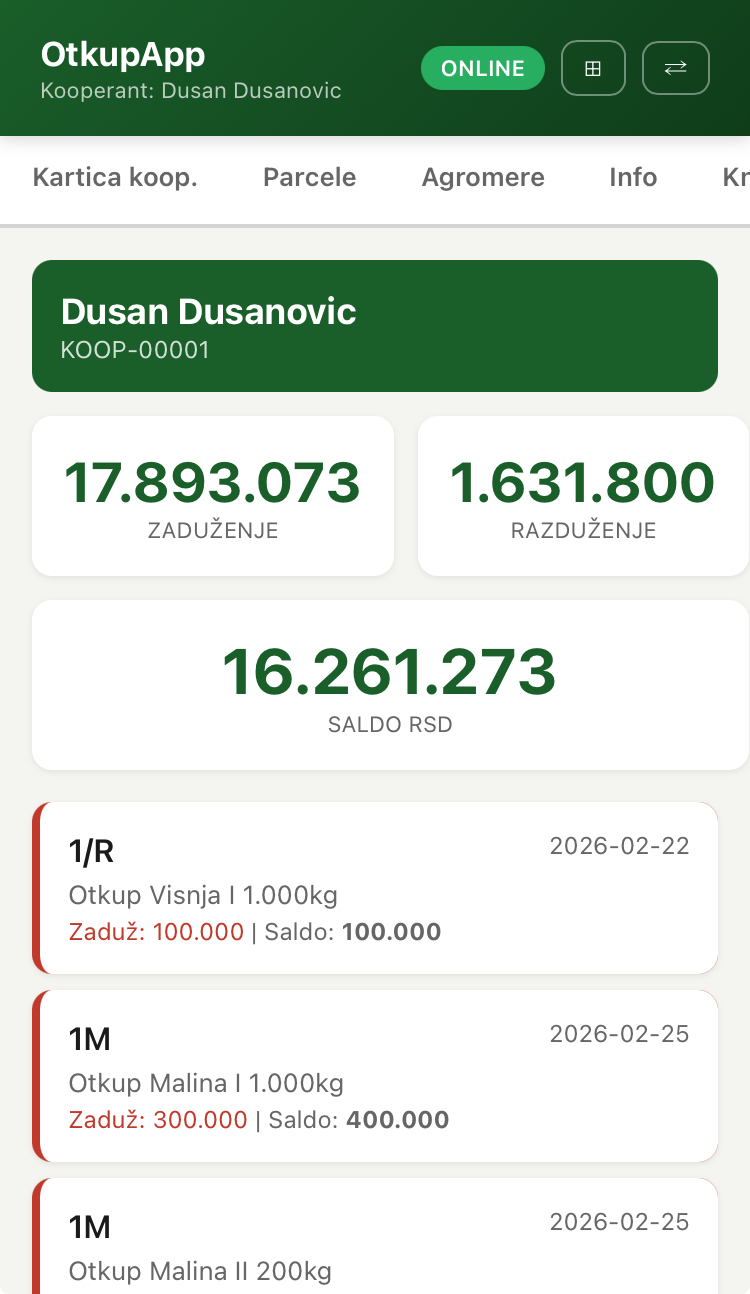
Task: Open the RAZDUŽENJE summary card
Action: coord(583,496)
